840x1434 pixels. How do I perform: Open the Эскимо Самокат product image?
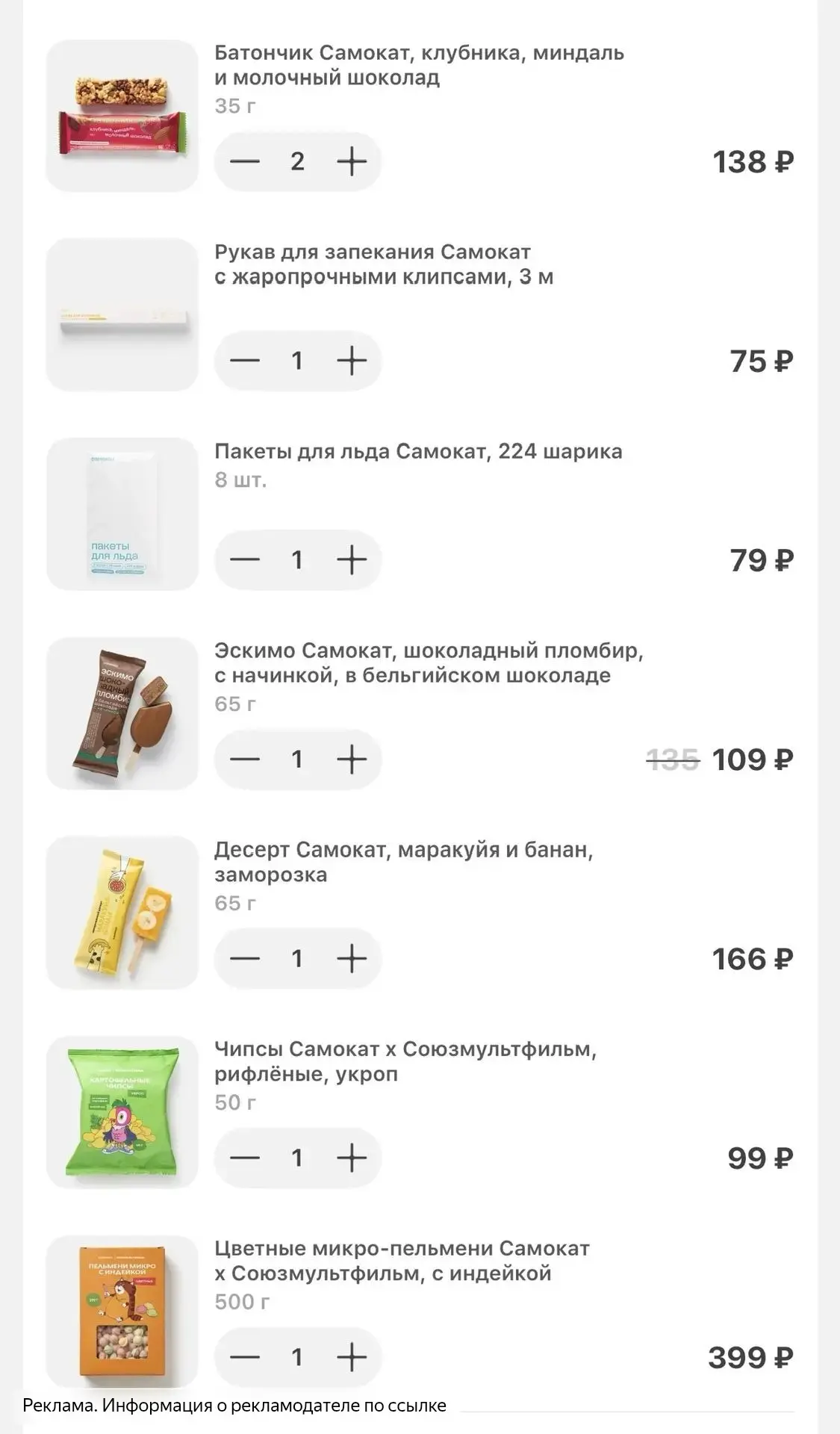pyautogui.click(x=122, y=713)
